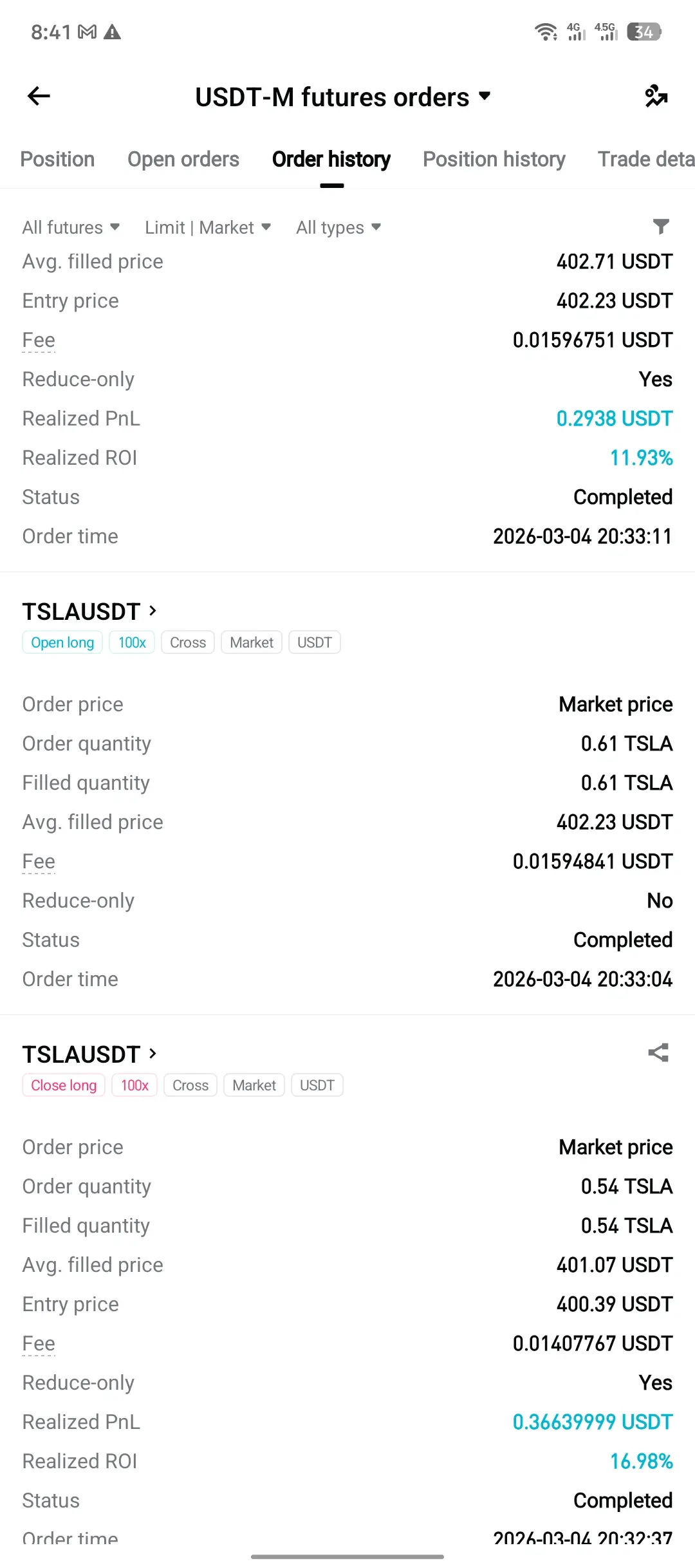Open the USDT-M futures orders dropdown
This screenshot has width=695, height=1568.
point(342,97)
